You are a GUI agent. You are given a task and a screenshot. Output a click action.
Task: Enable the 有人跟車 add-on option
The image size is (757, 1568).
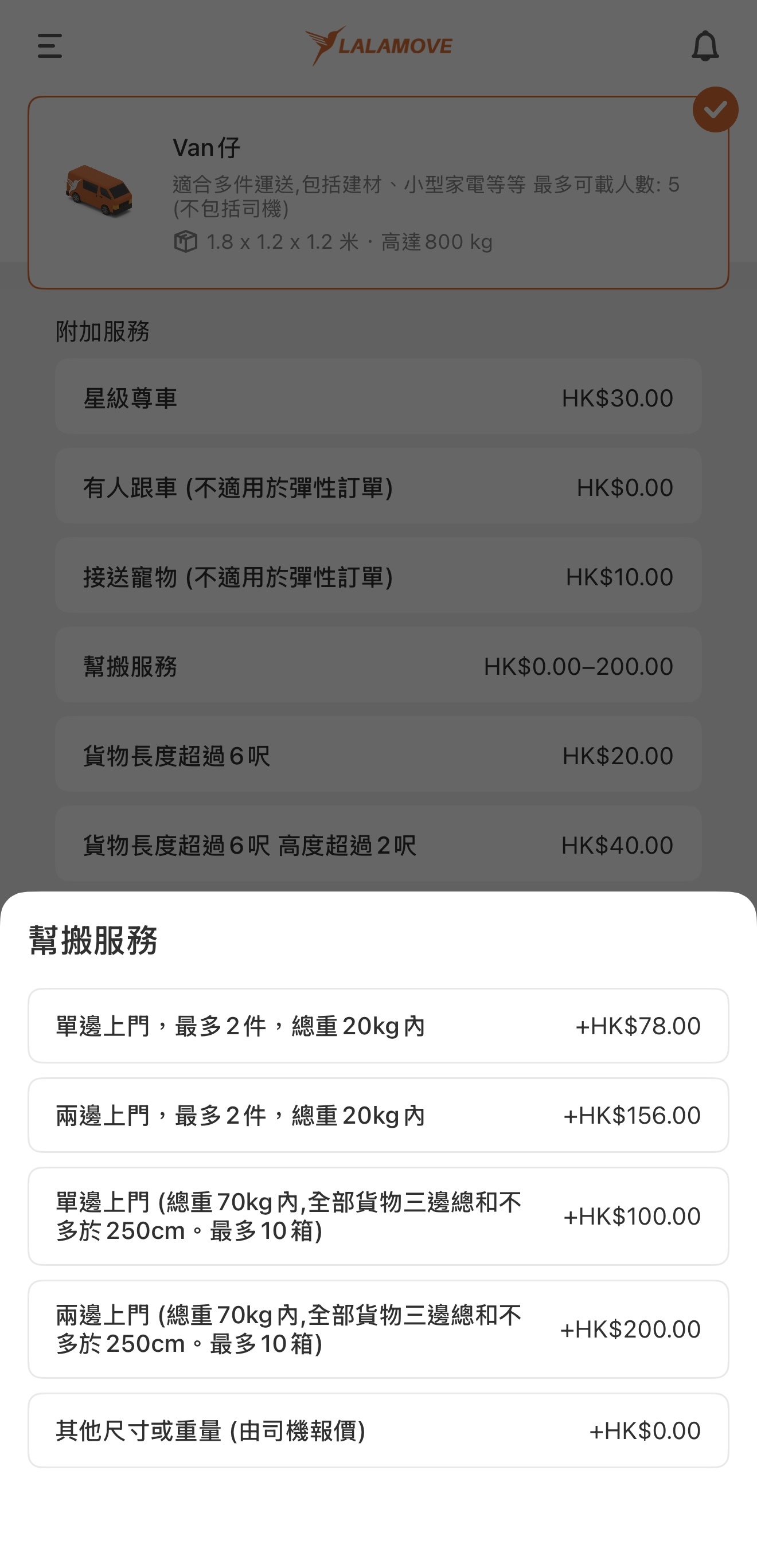[378, 486]
